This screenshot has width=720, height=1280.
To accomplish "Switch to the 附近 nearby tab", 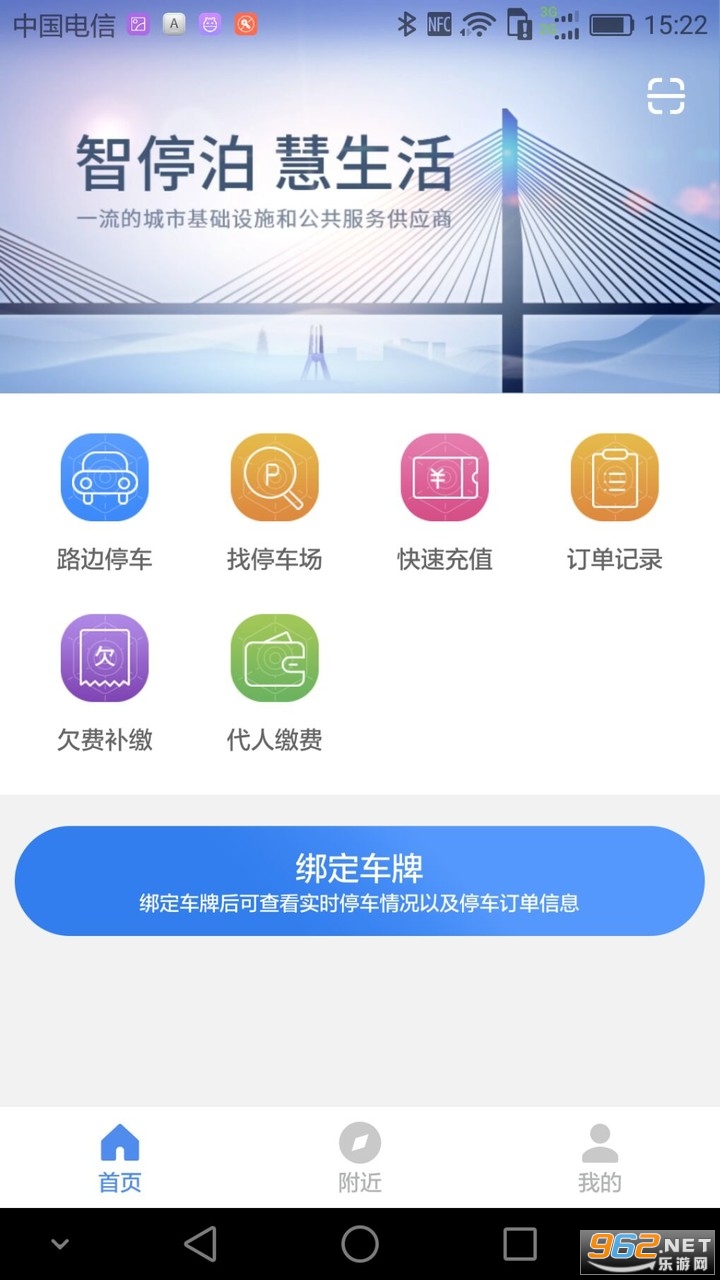I will click(x=360, y=1157).
